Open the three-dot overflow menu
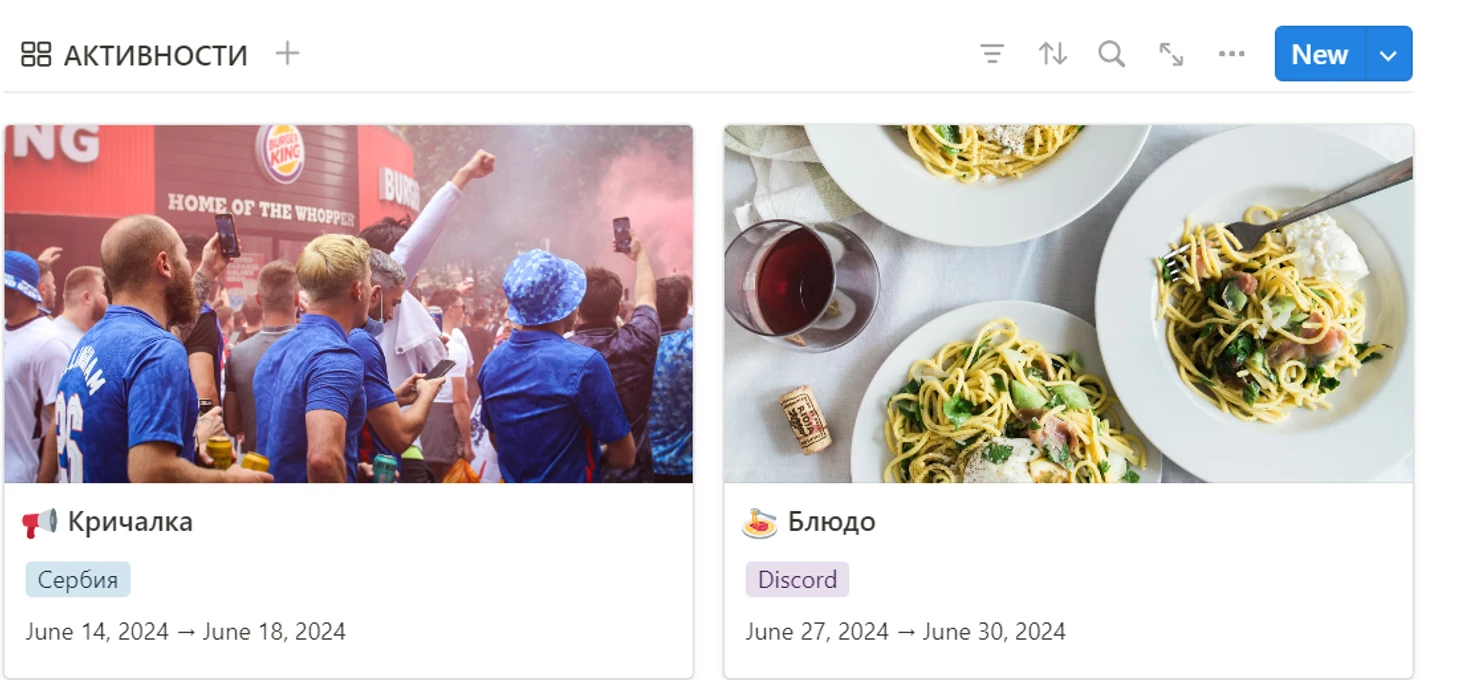The width and height of the screenshot is (1460, 680). tap(1231, 54)
